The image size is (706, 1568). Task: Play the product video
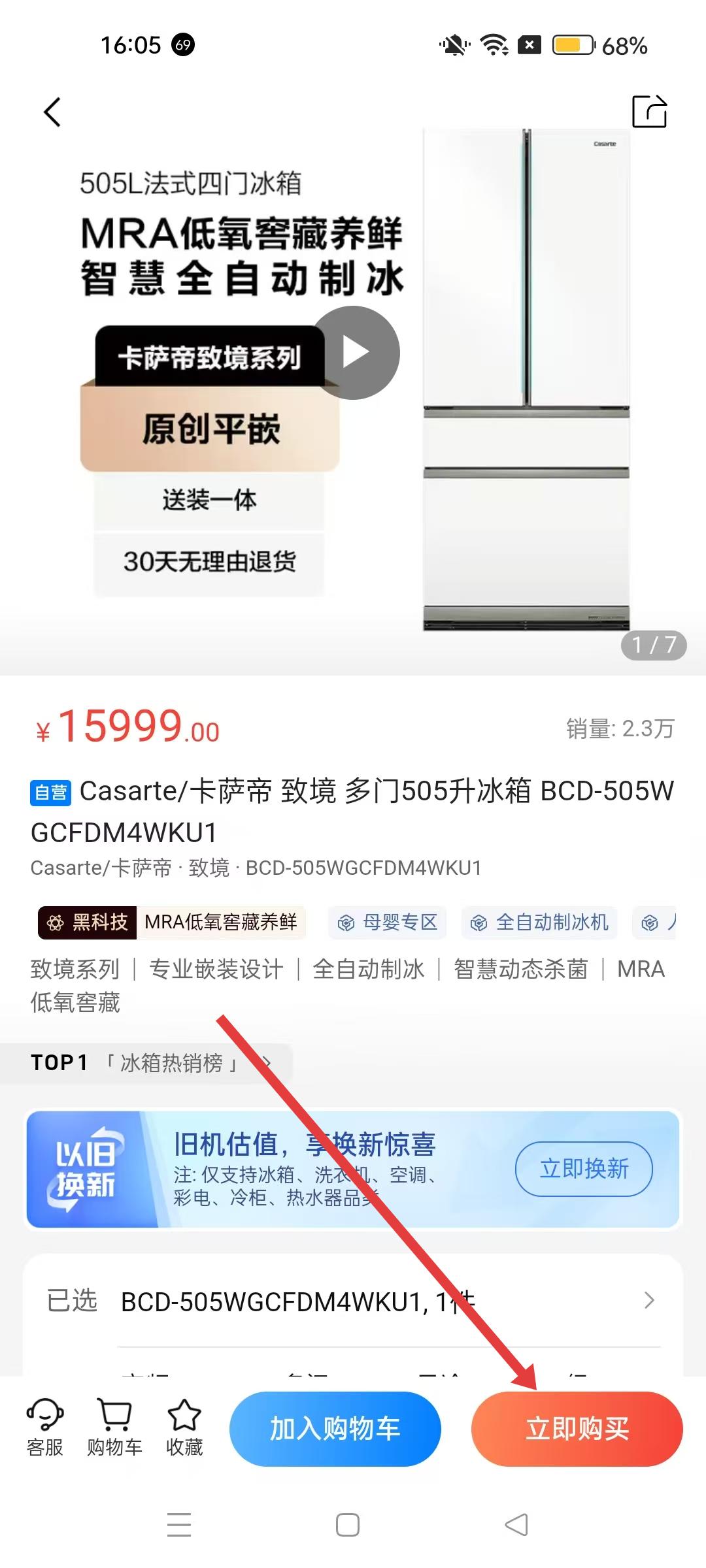[355, 353]
